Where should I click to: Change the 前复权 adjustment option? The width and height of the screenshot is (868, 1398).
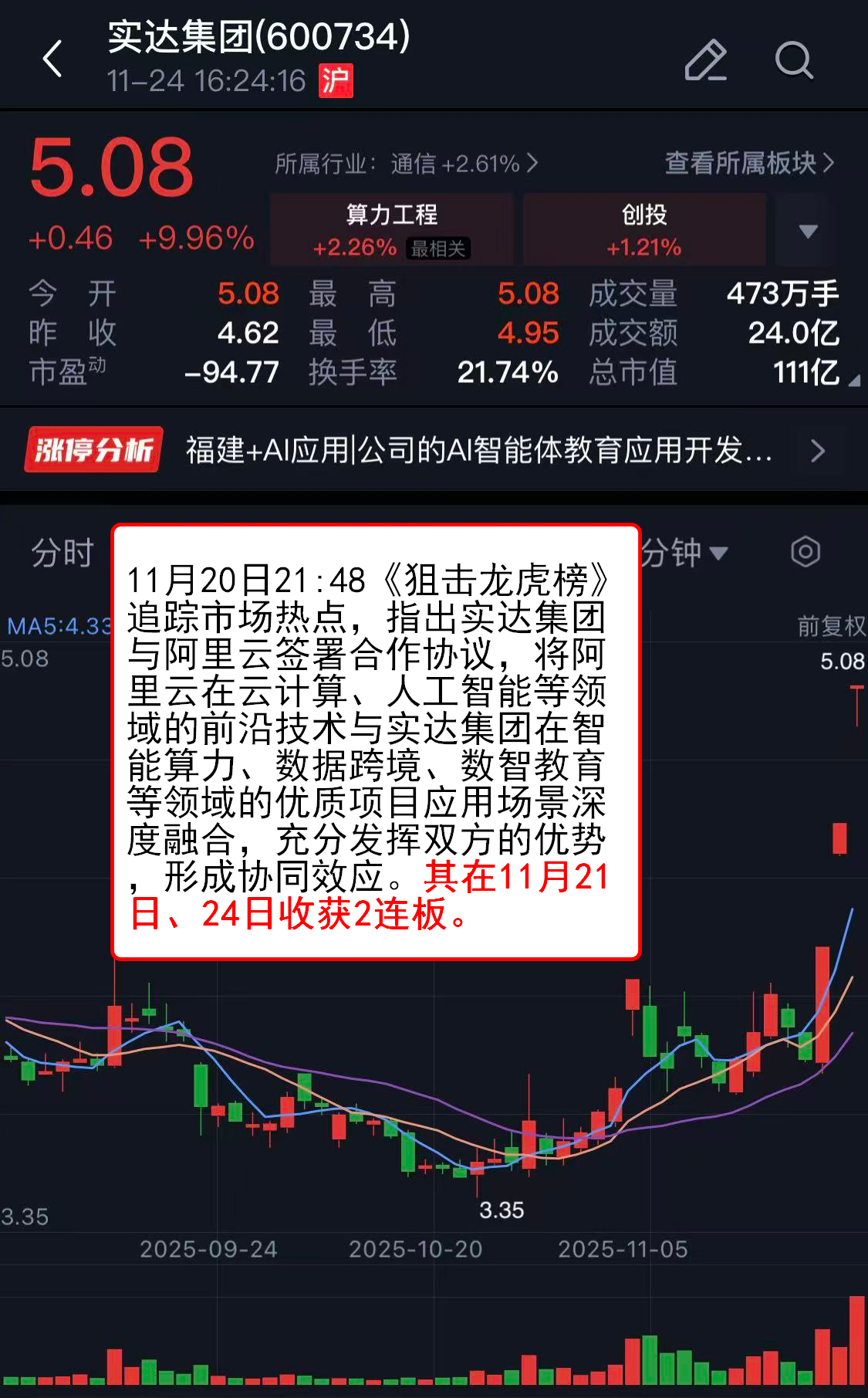tap(831, 625)
